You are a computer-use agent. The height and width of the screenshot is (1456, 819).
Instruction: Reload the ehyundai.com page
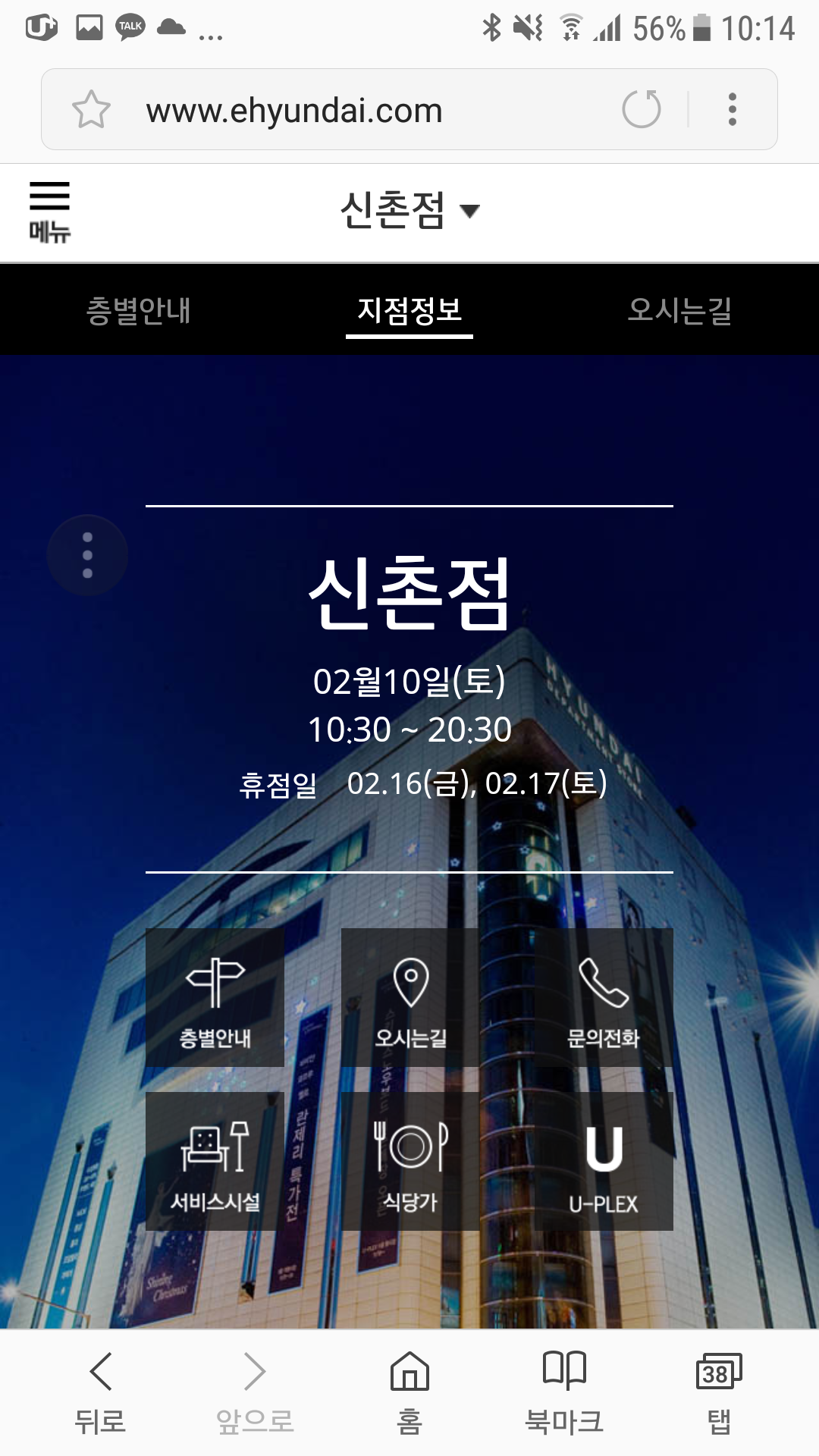point(642,110)
